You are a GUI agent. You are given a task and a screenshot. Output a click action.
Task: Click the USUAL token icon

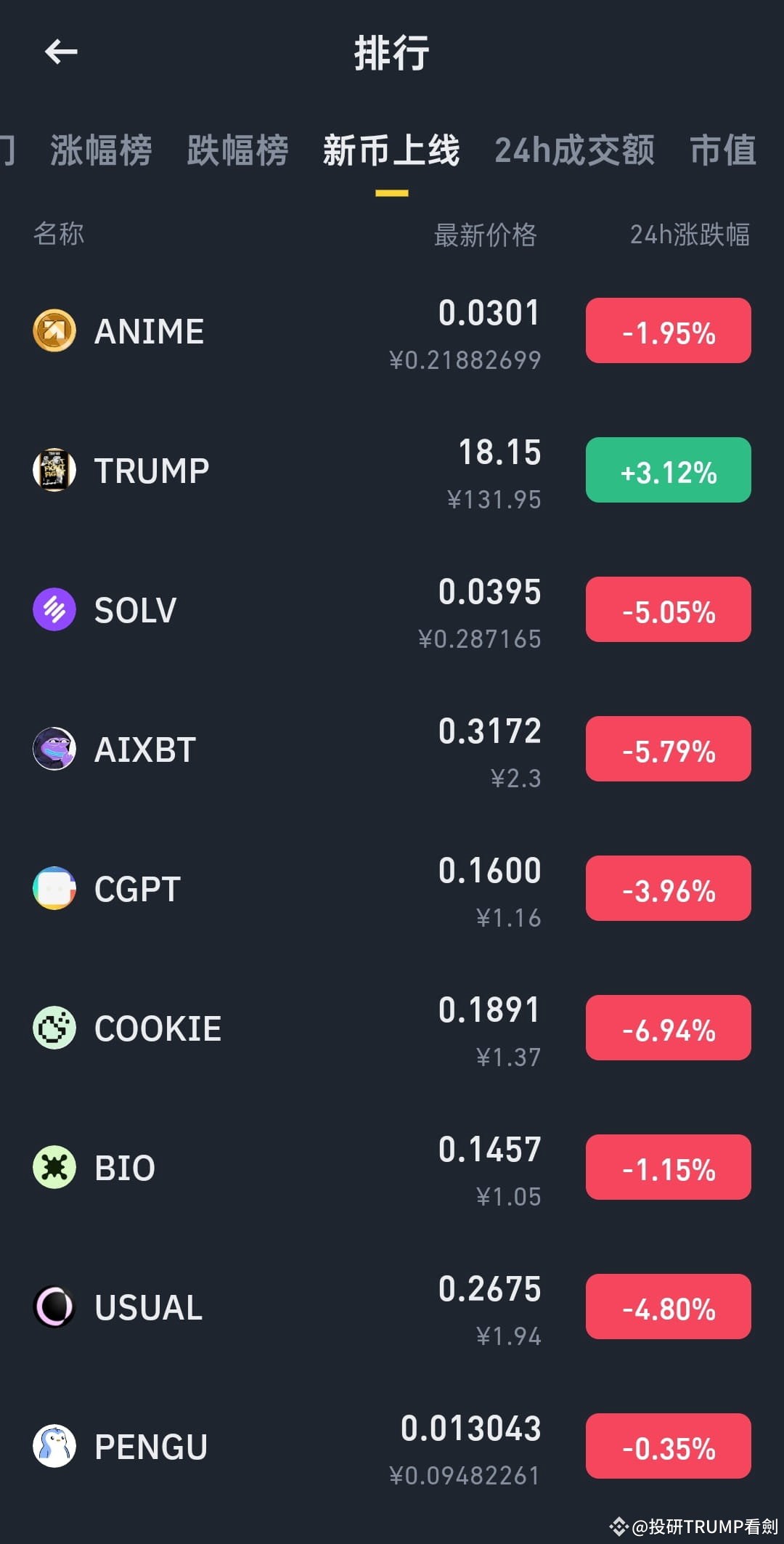[54, 1307]
